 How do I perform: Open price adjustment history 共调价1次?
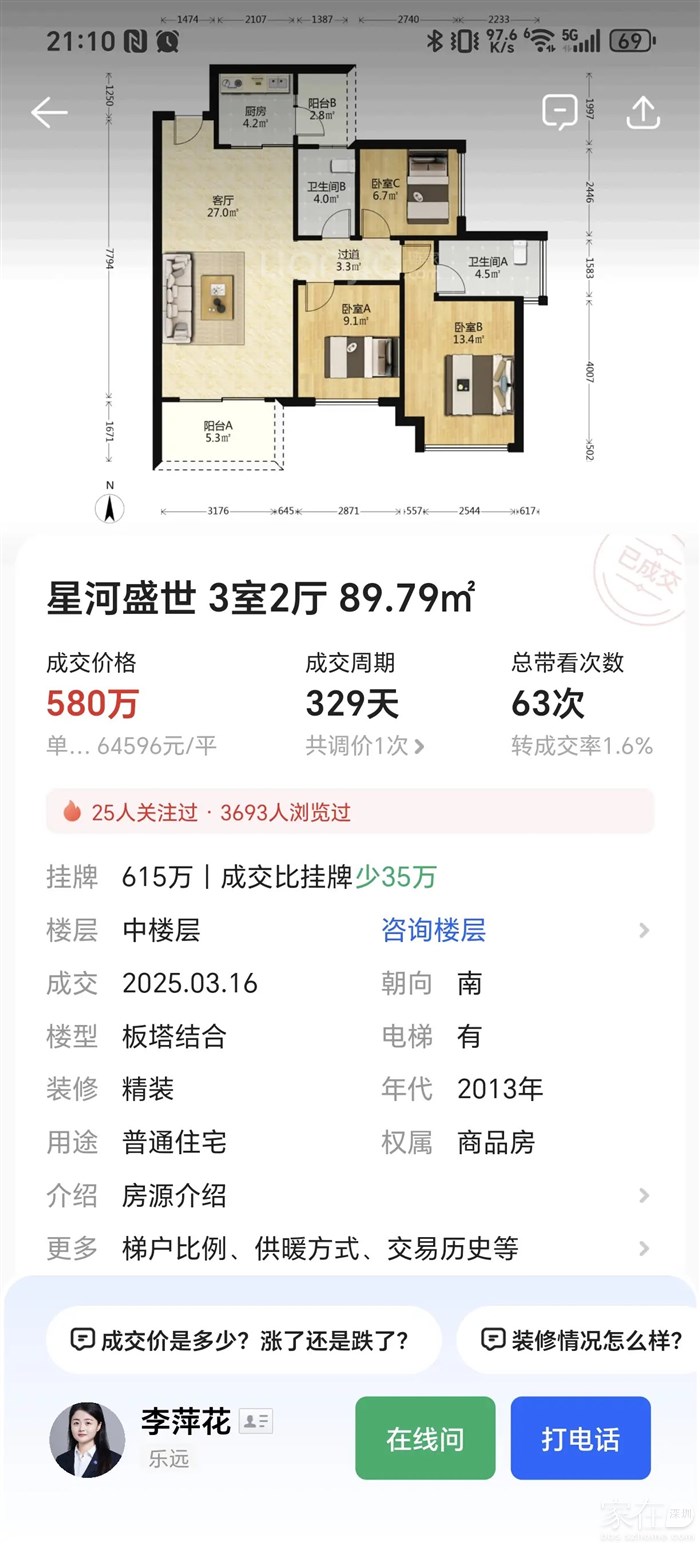(x=365, y=746)
